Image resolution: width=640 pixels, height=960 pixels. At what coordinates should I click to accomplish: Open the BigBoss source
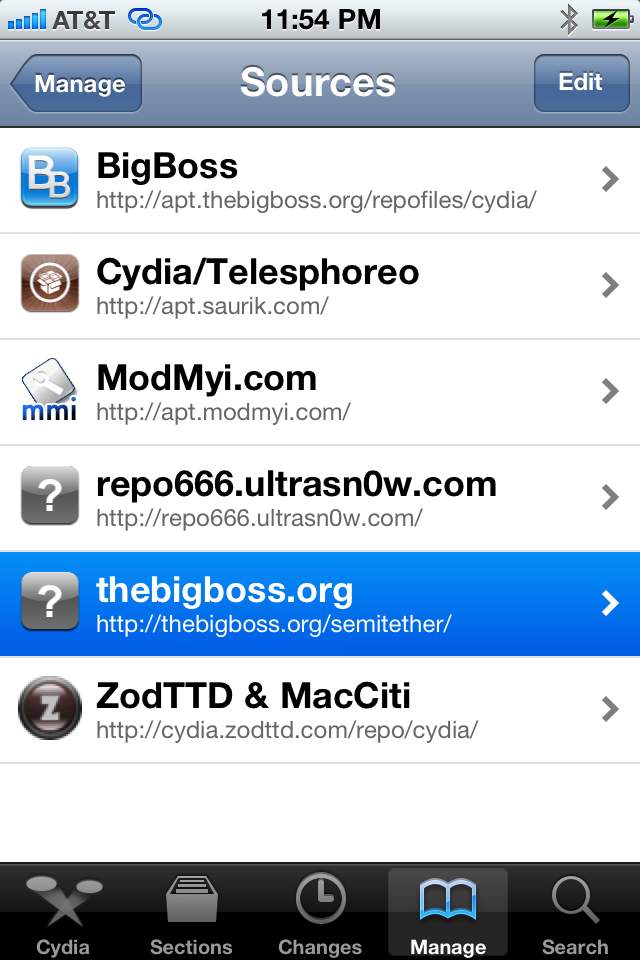(x=320, y=180)
